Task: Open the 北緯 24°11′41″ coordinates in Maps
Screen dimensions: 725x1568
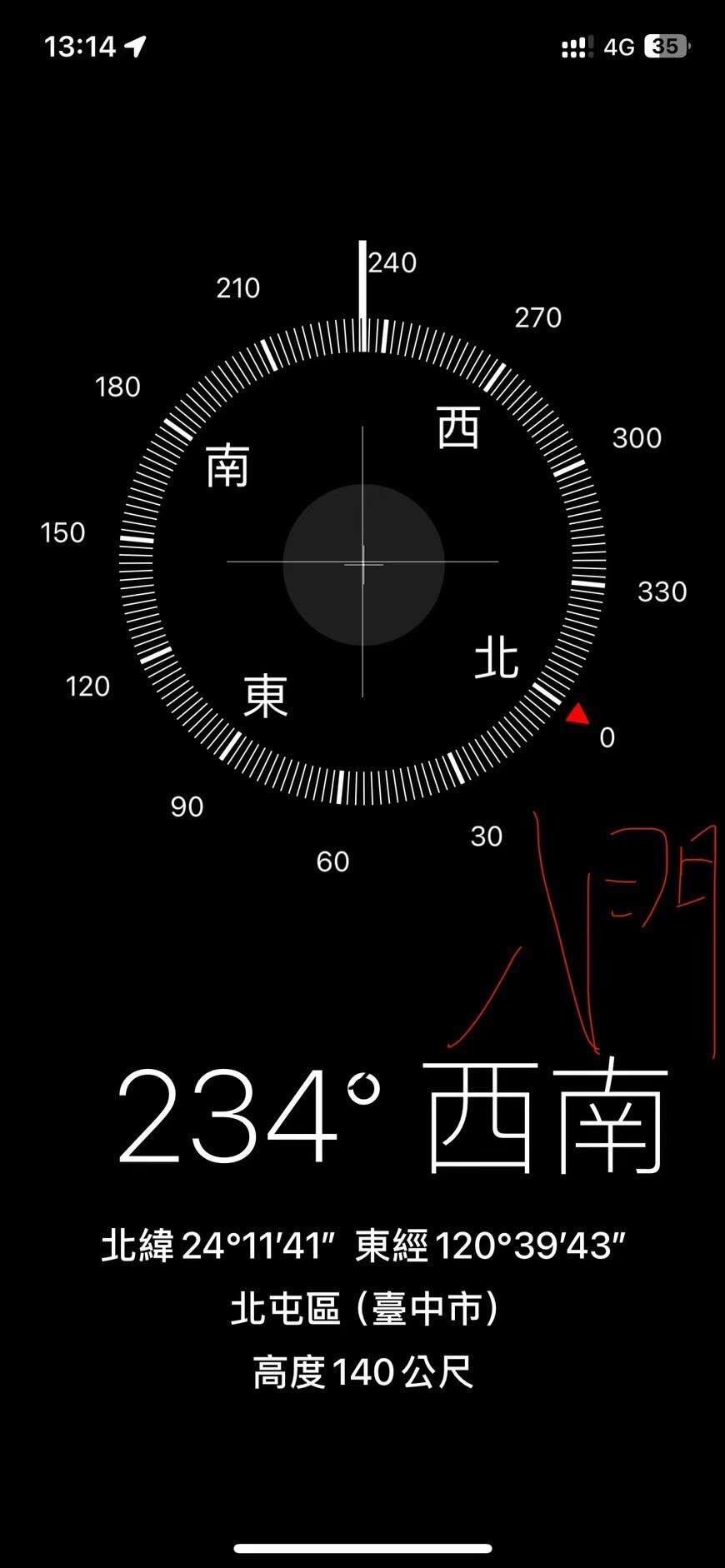Action: [362, 1246]
